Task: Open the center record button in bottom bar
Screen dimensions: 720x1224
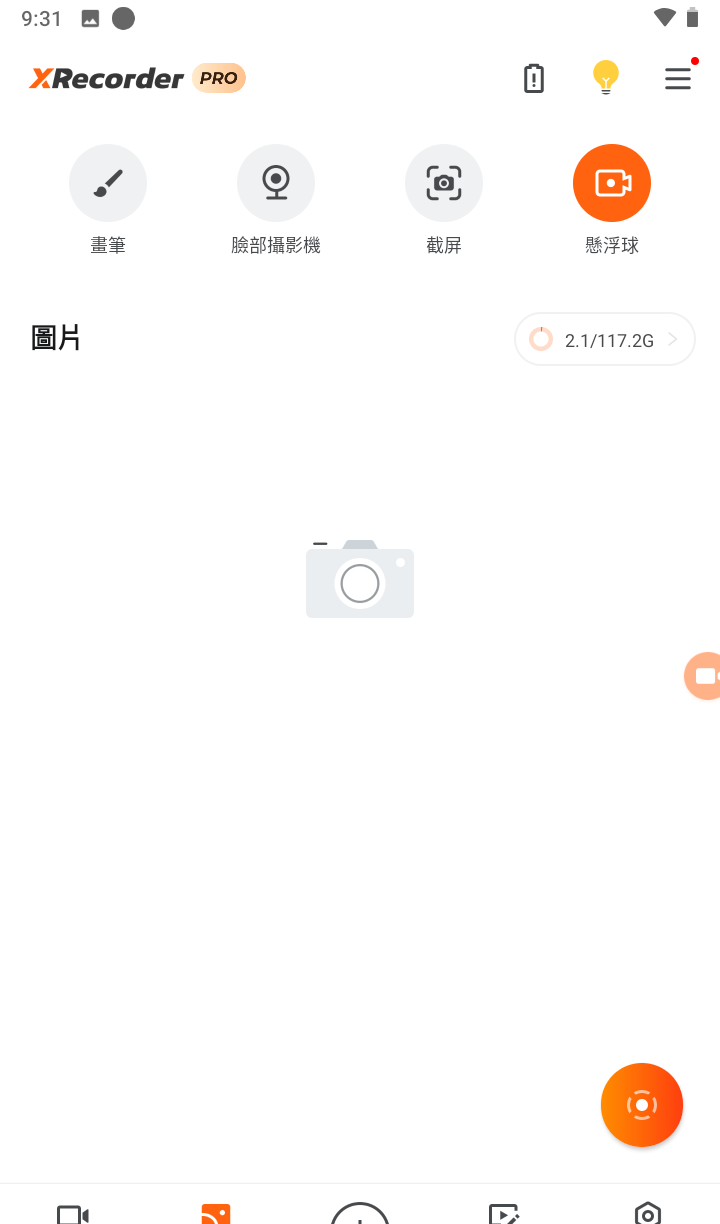Action: pyautogui.click(x=360, y=1215)
